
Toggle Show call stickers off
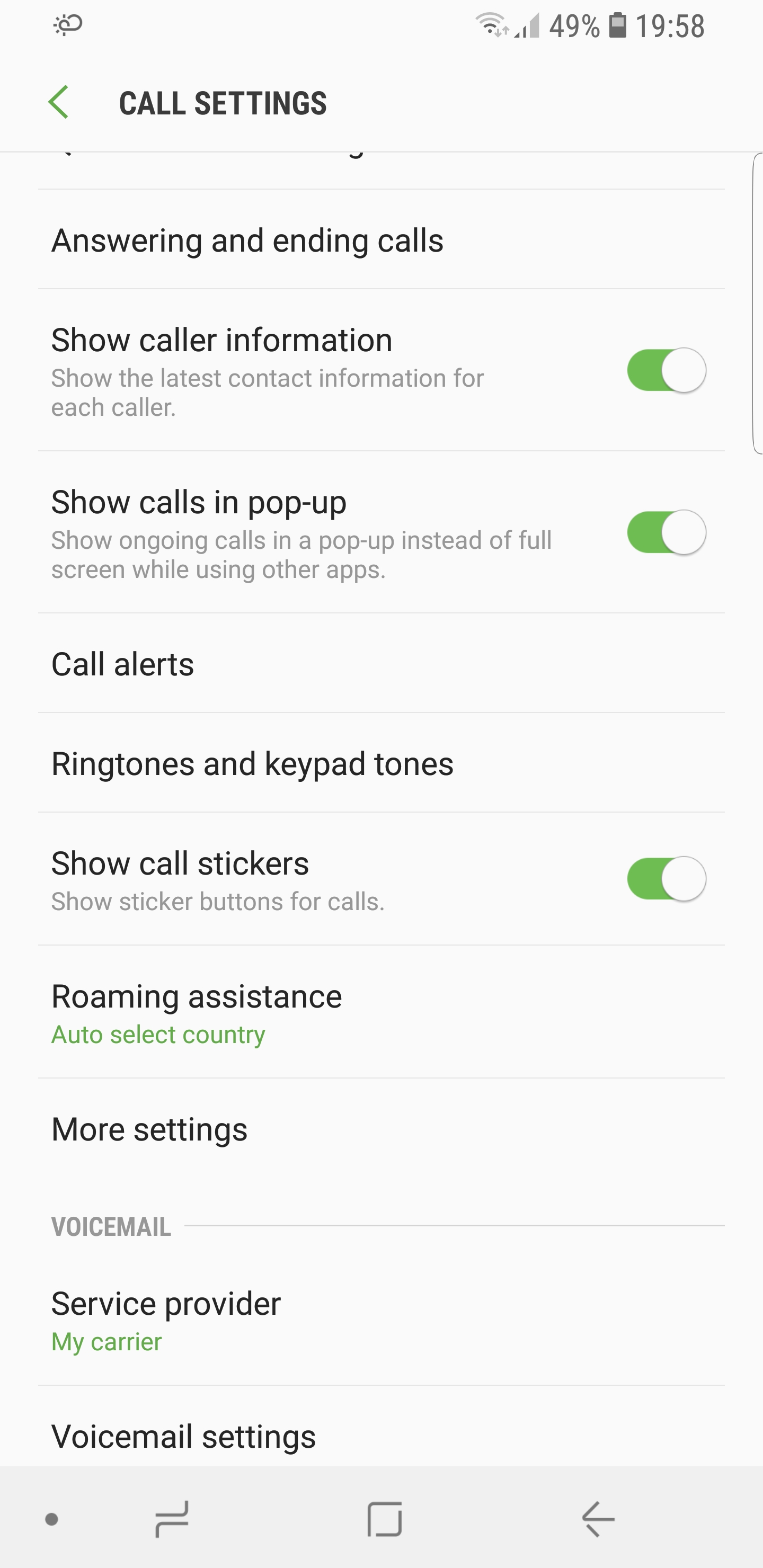(x=666, y=878)
